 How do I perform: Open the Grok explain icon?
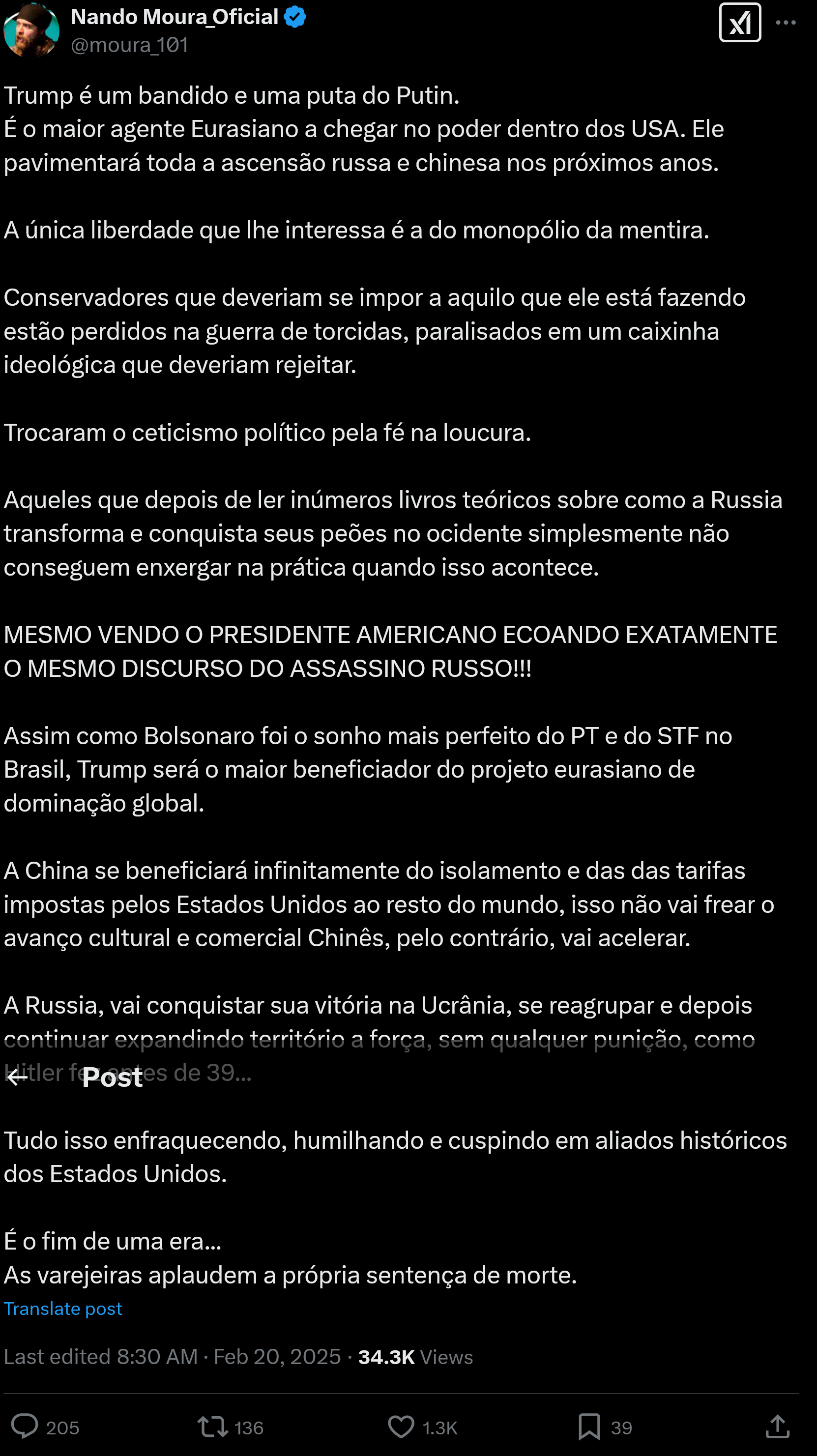pyautogui.click(x=739, y=23)
